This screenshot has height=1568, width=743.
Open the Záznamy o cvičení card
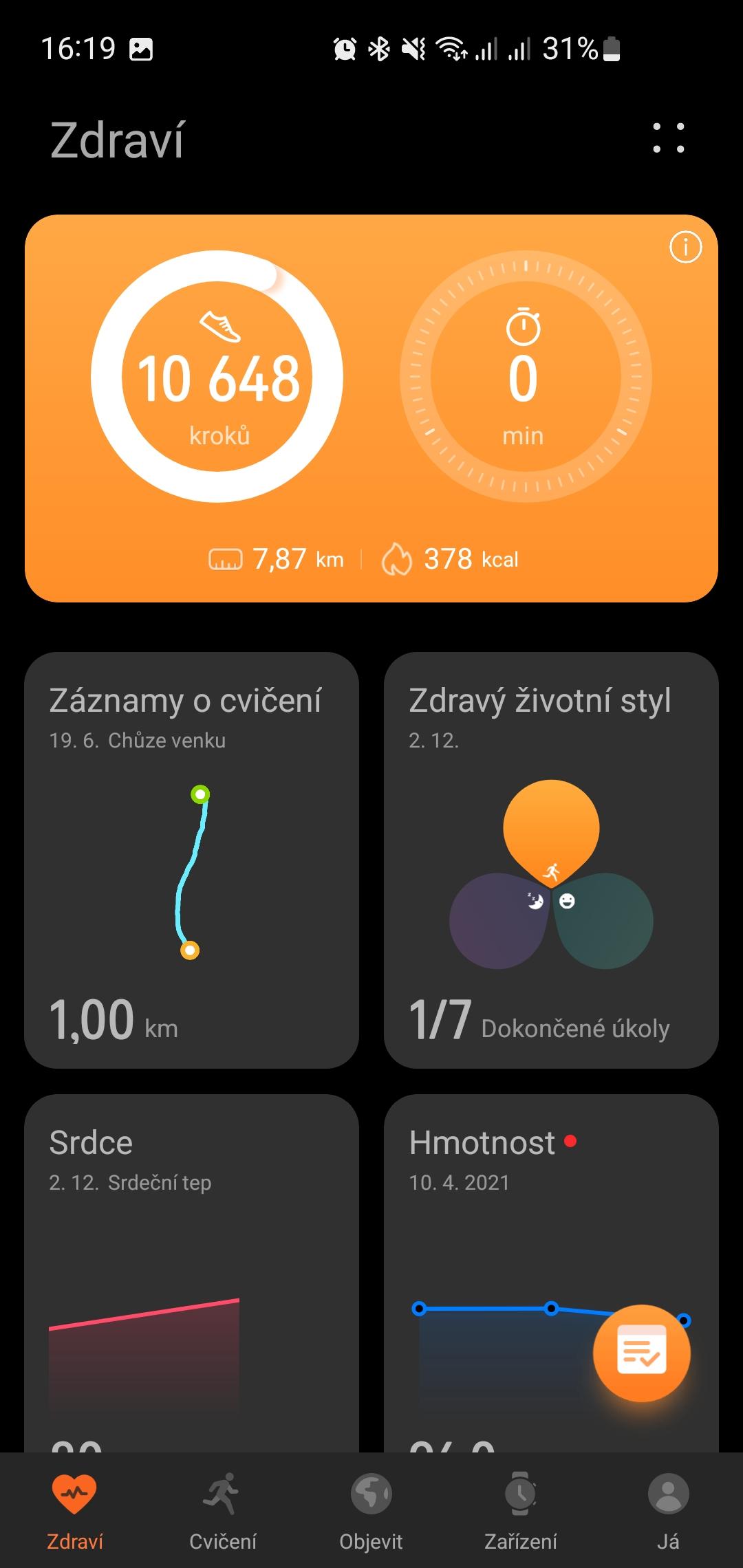click(191, 860)
